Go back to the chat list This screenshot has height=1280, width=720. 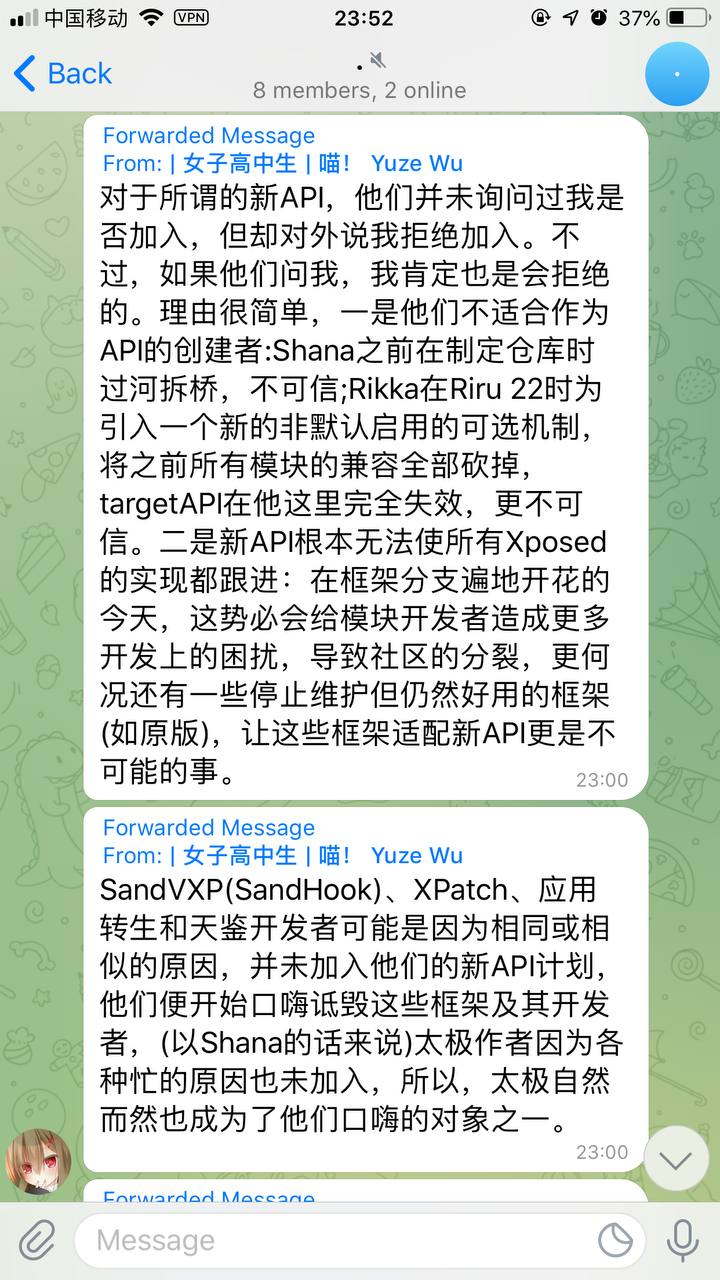pyautogui.click(x=62, y=73)
